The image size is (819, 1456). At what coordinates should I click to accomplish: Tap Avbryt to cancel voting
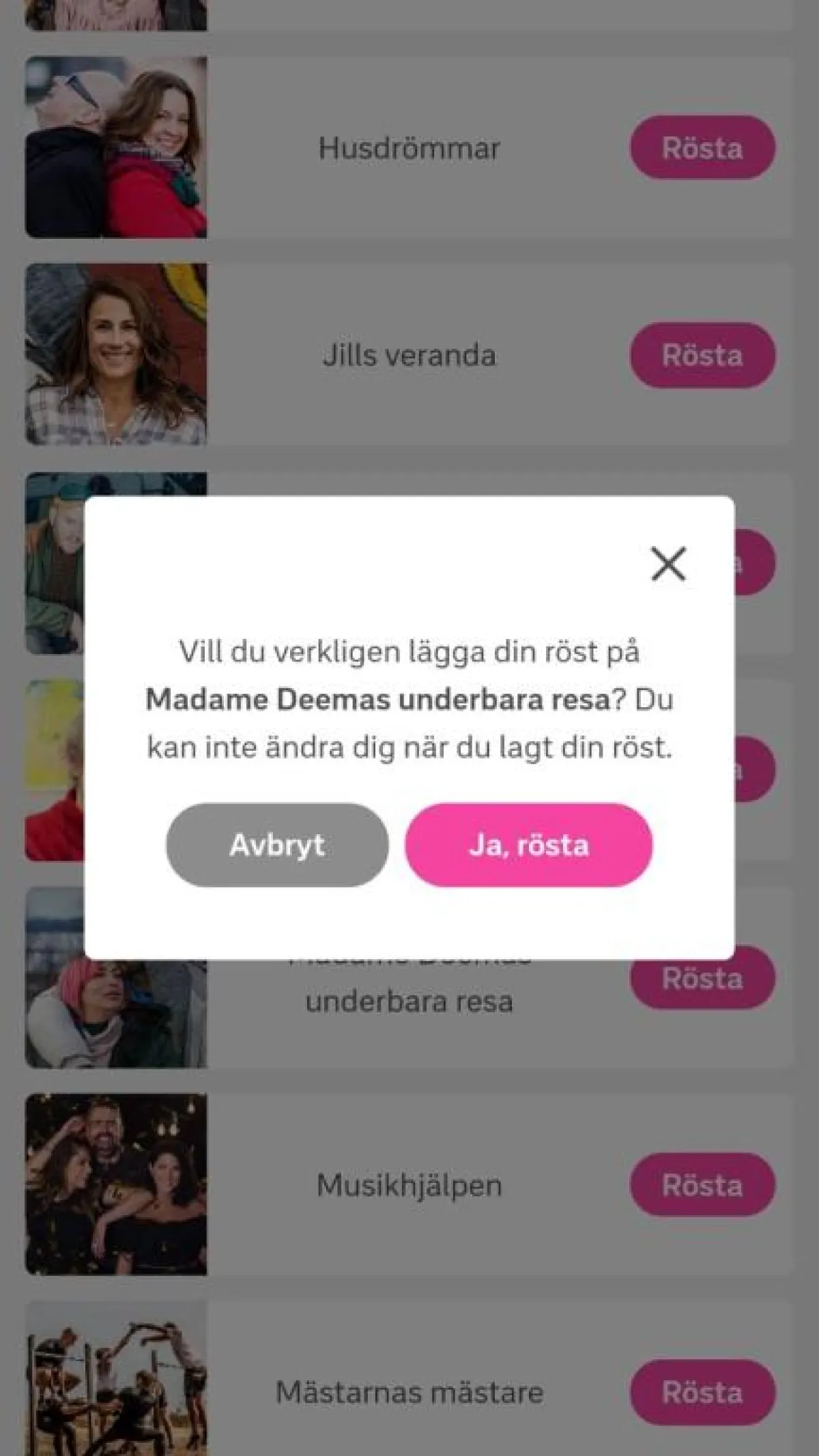pos(277,845)
